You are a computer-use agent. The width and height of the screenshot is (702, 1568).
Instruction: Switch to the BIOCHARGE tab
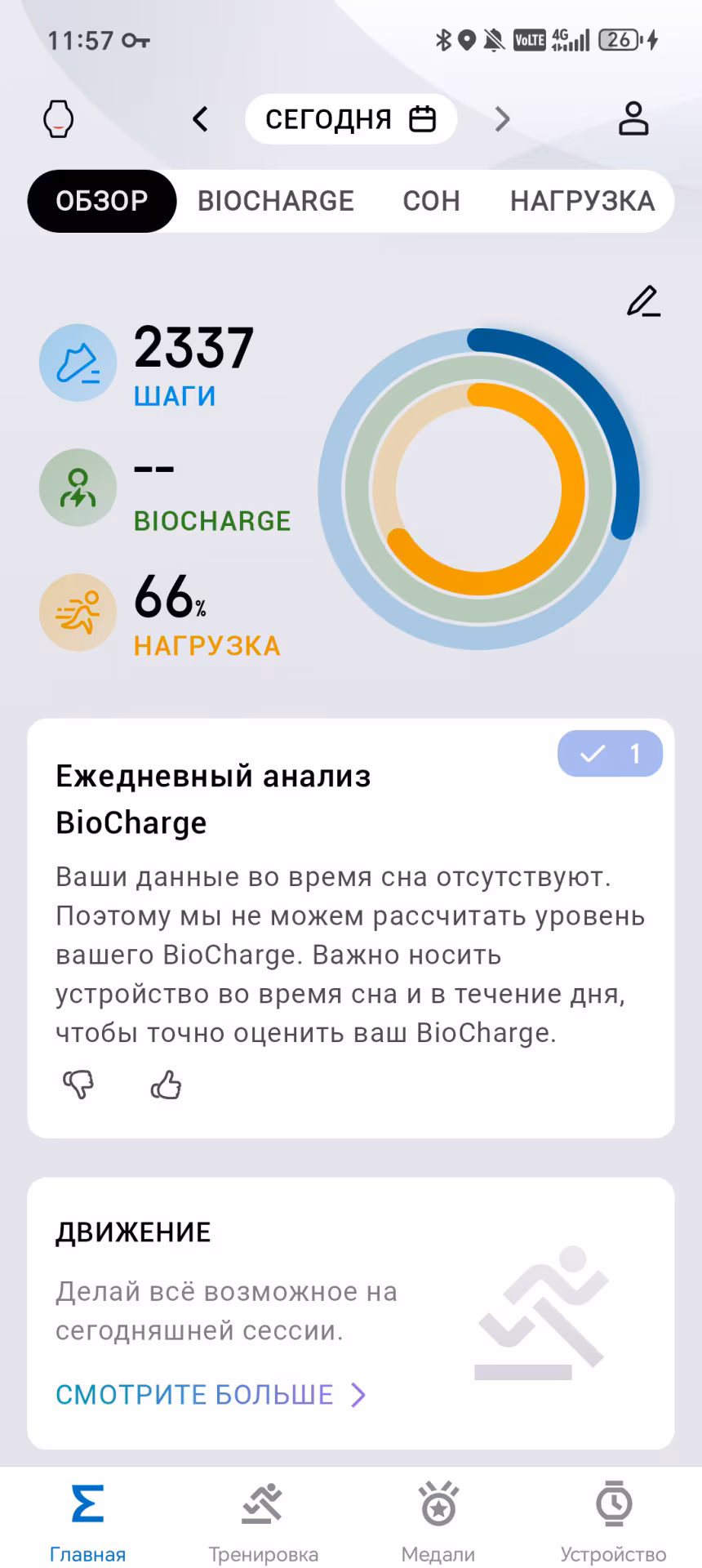coord(275,201)
